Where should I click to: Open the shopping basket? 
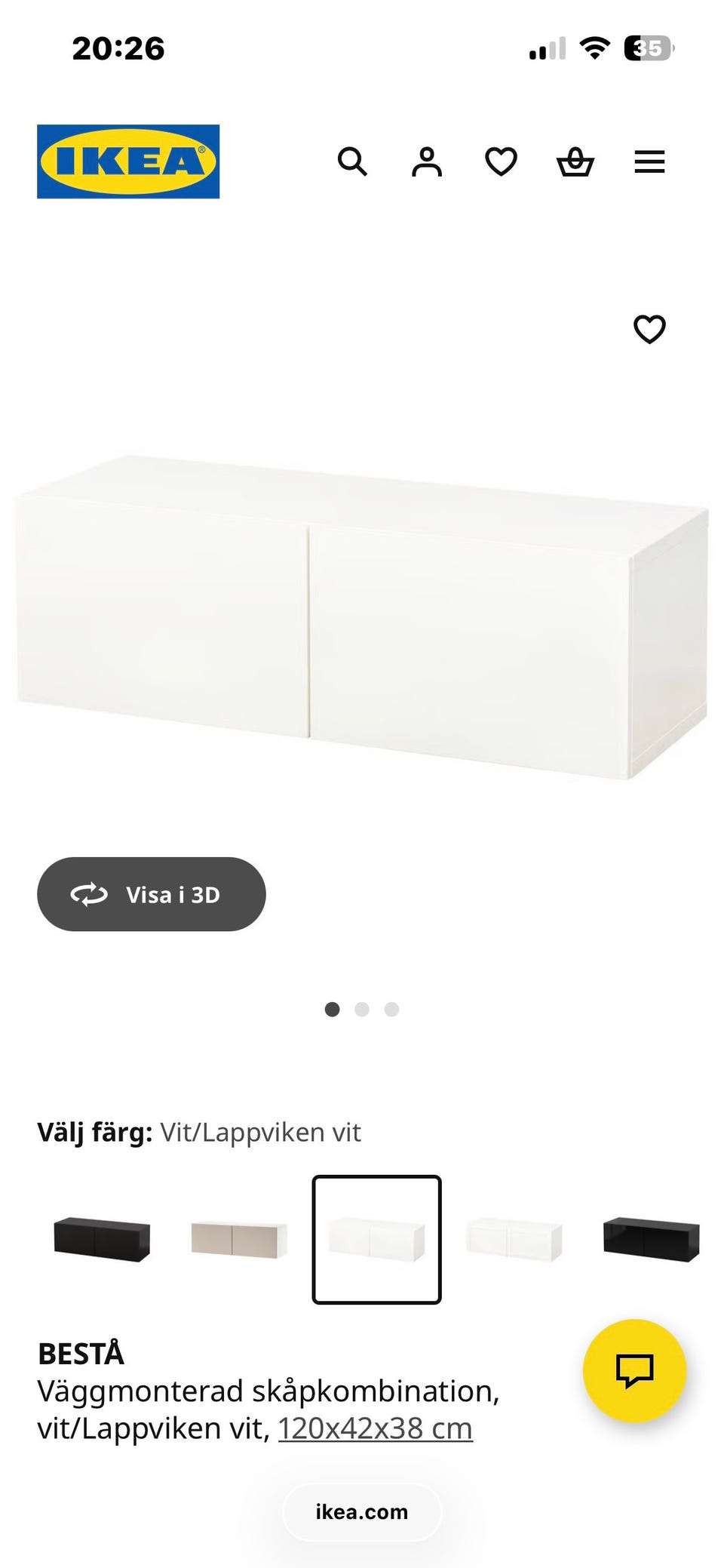coord(575,162)
